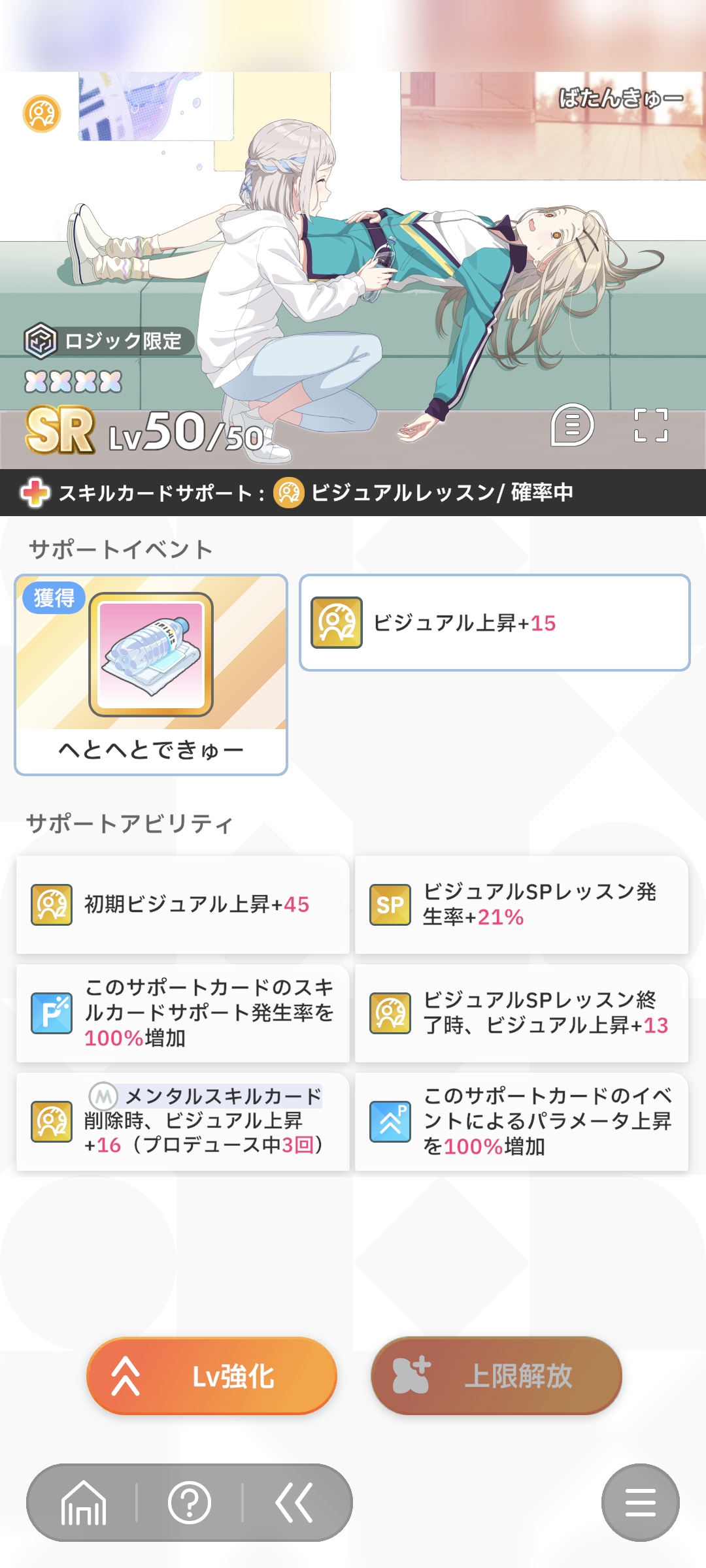Viewport: 706px width, 1568px height.
Task: Select the スキルカードサポート発生率 100%増加 ability
Action: pos(183,1013)
